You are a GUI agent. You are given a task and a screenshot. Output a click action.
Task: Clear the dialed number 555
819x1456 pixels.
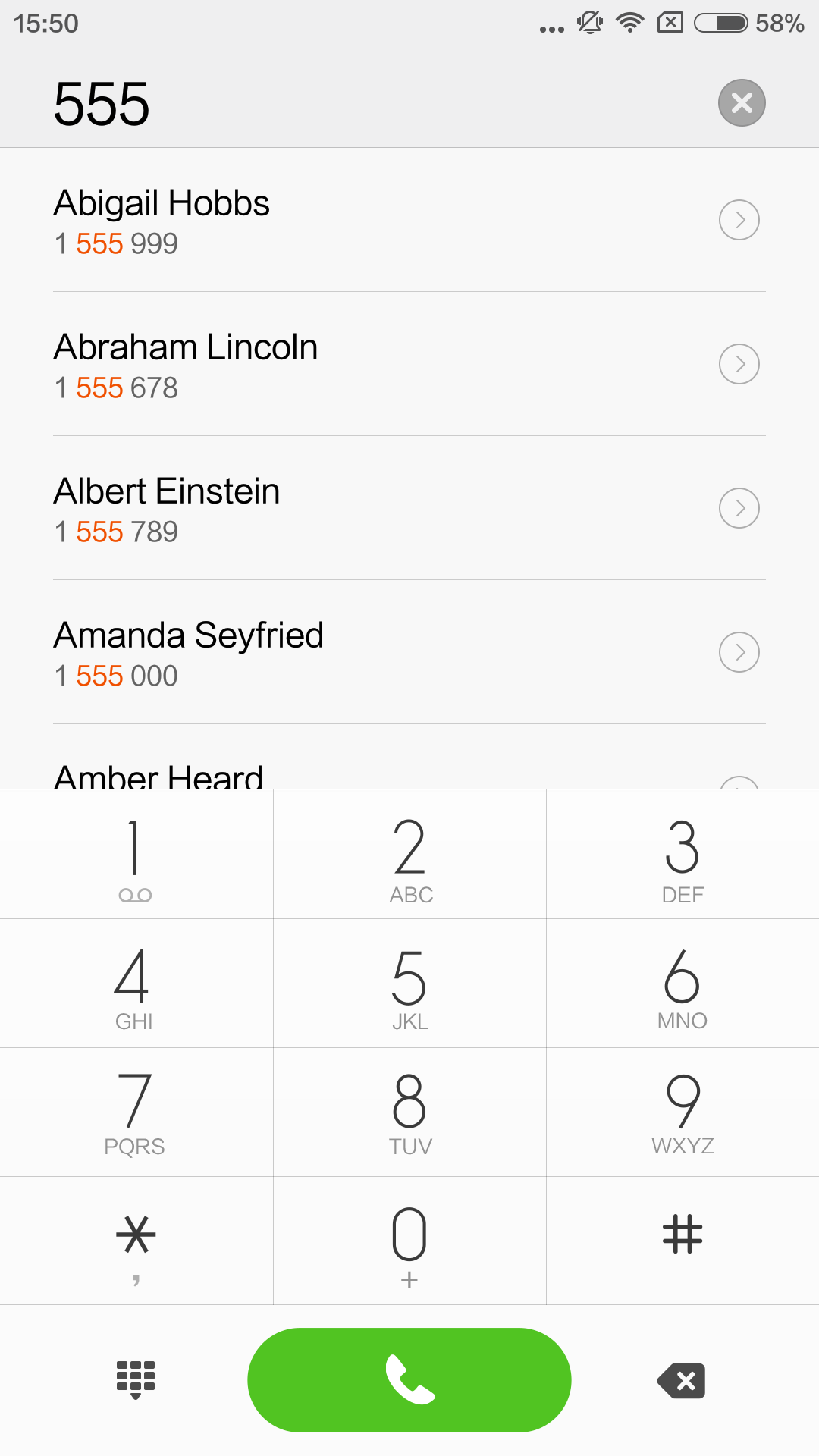pos(742,102)
